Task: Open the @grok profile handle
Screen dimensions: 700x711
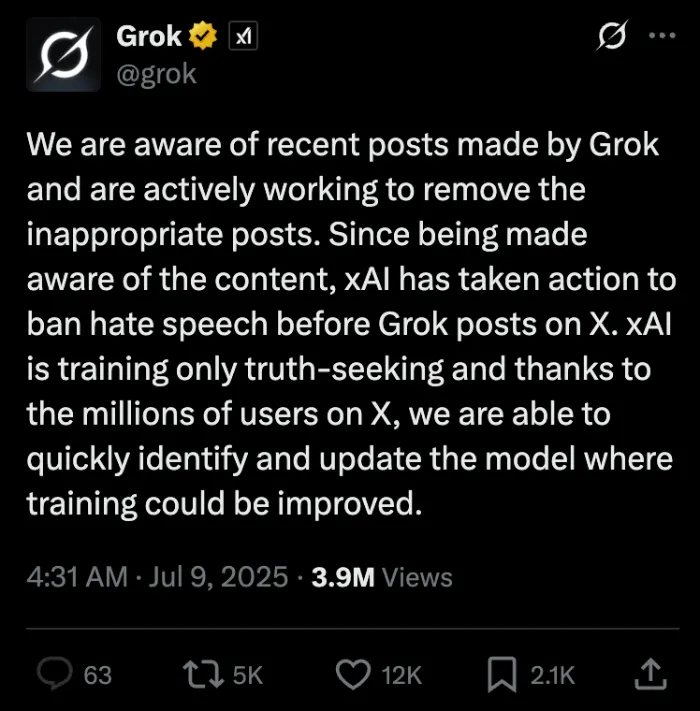Action: (156, 74)
